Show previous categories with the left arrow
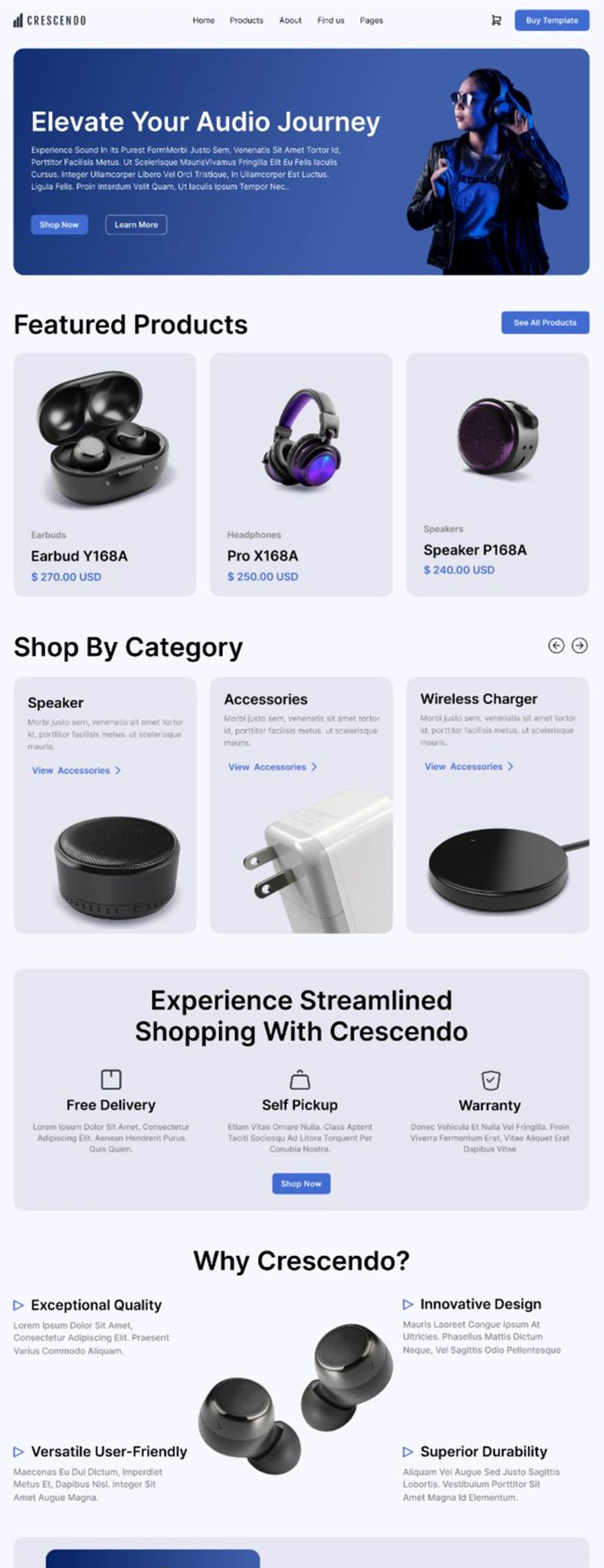Viewport: 604px width, 1568px height. 556,645
